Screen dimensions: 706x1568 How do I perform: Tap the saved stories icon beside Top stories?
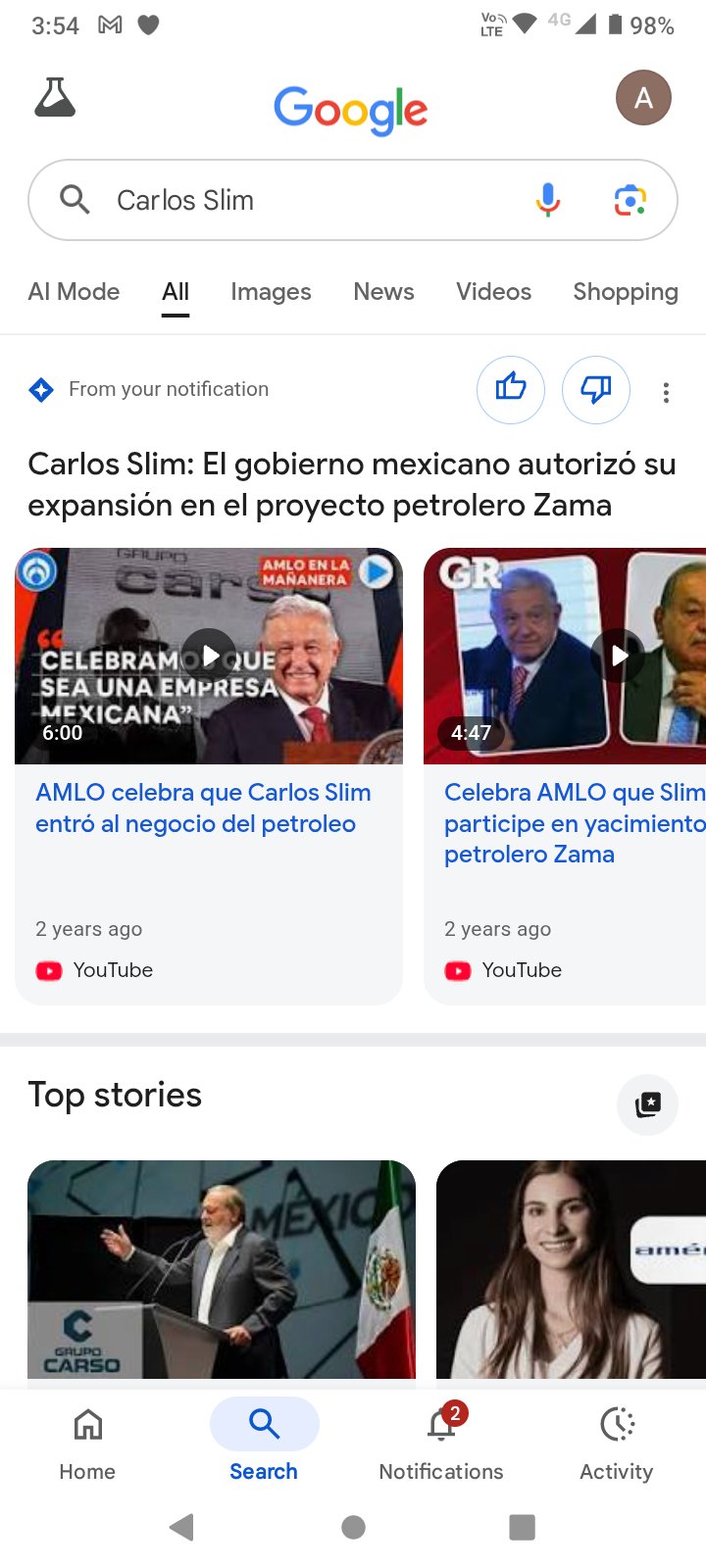pyautogui.click(x=647, y=1104)
